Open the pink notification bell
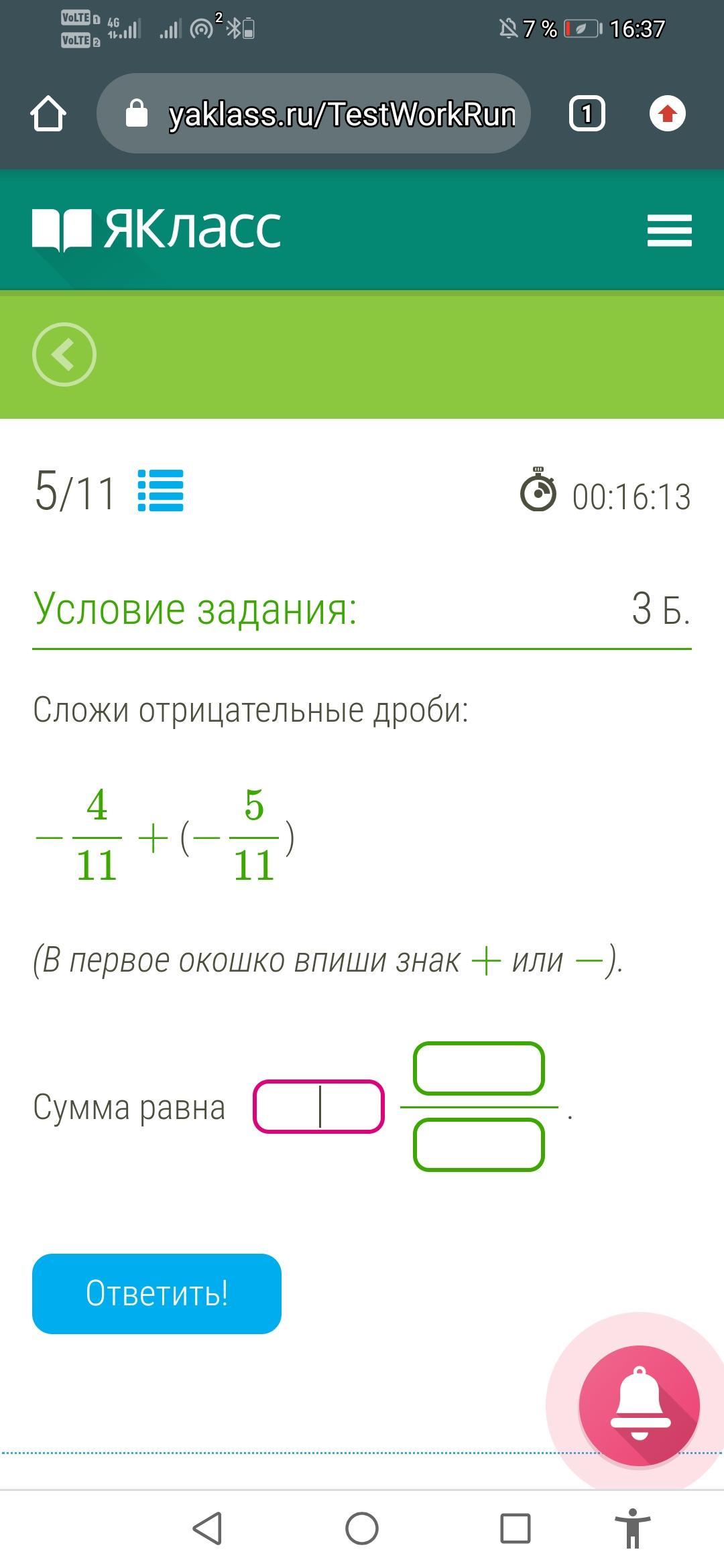The height and width of the screenshot is (1568, 724). coord(639,1406)
